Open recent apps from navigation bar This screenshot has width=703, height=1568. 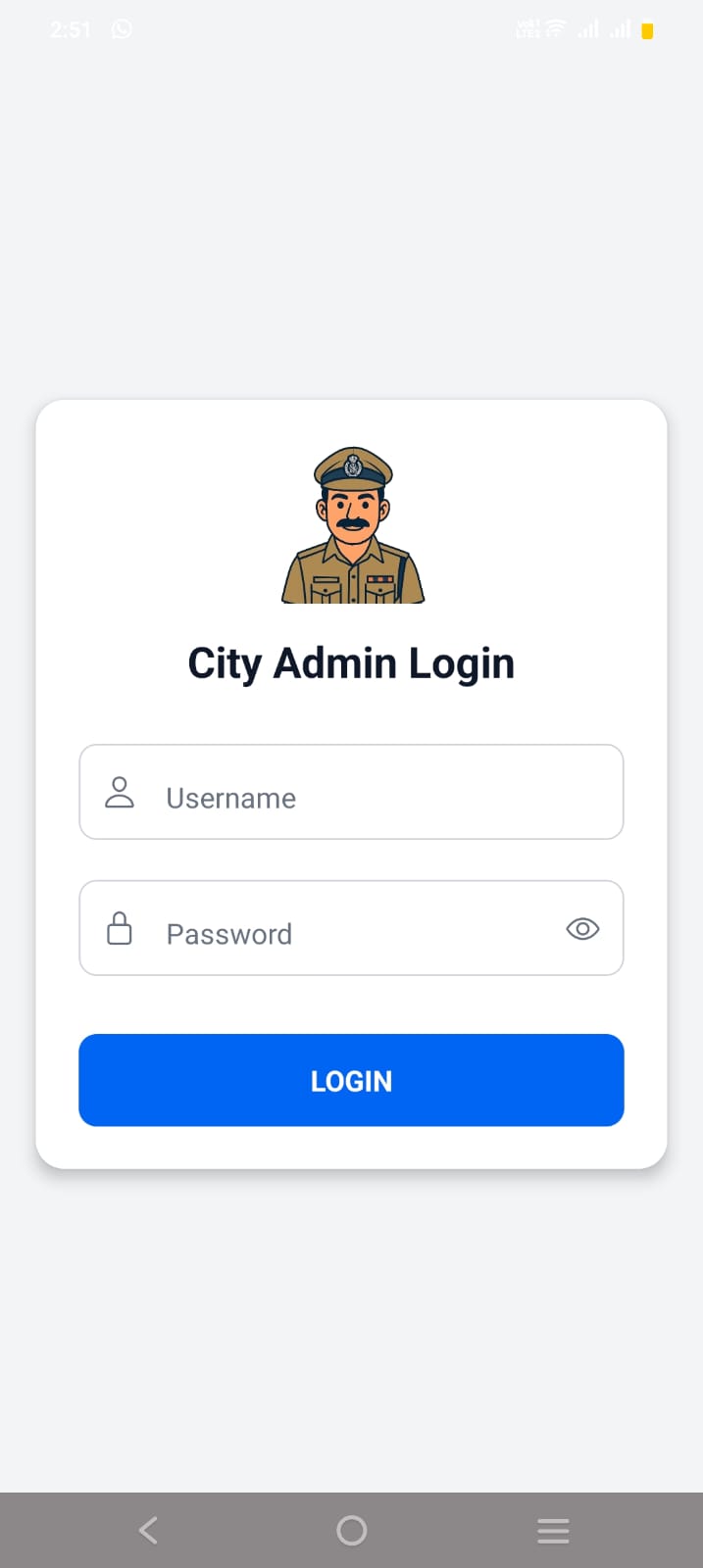click(x=553, y=1530)
